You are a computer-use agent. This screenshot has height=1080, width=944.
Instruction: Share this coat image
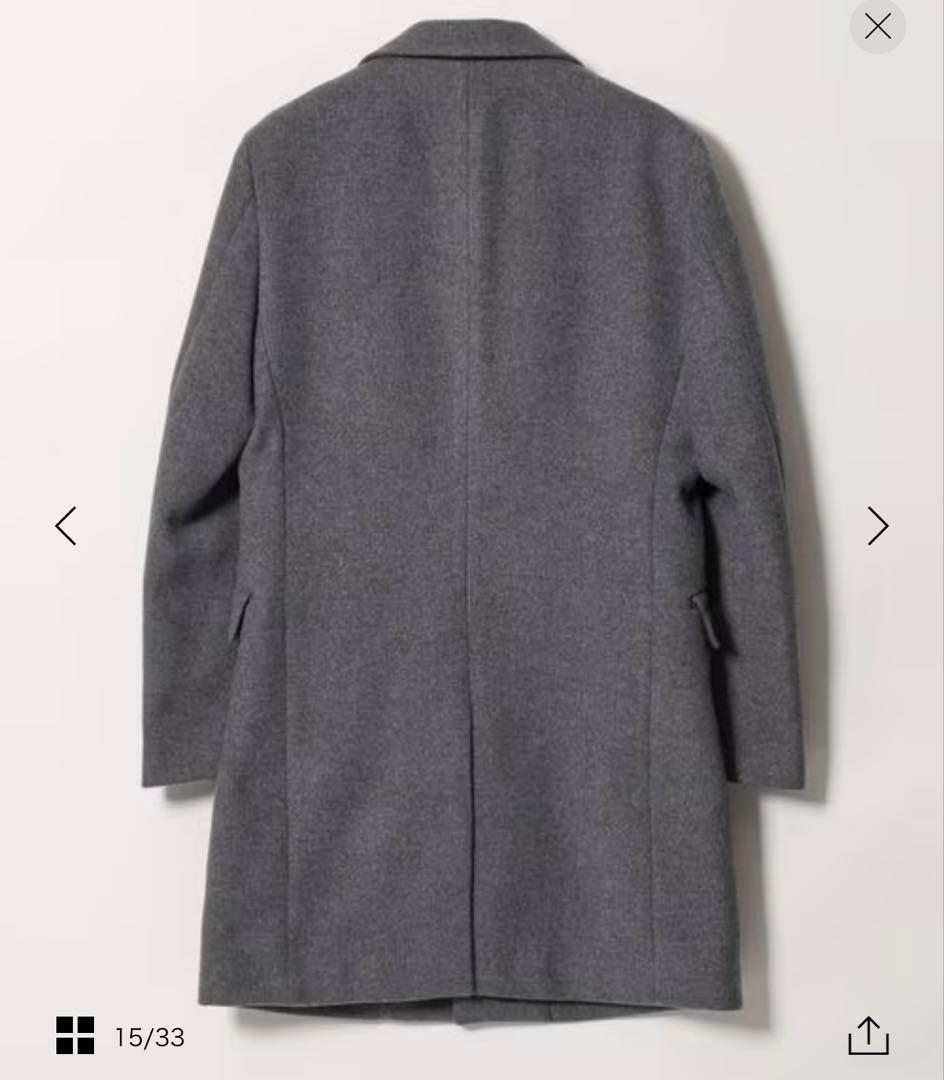(868, 1036)
